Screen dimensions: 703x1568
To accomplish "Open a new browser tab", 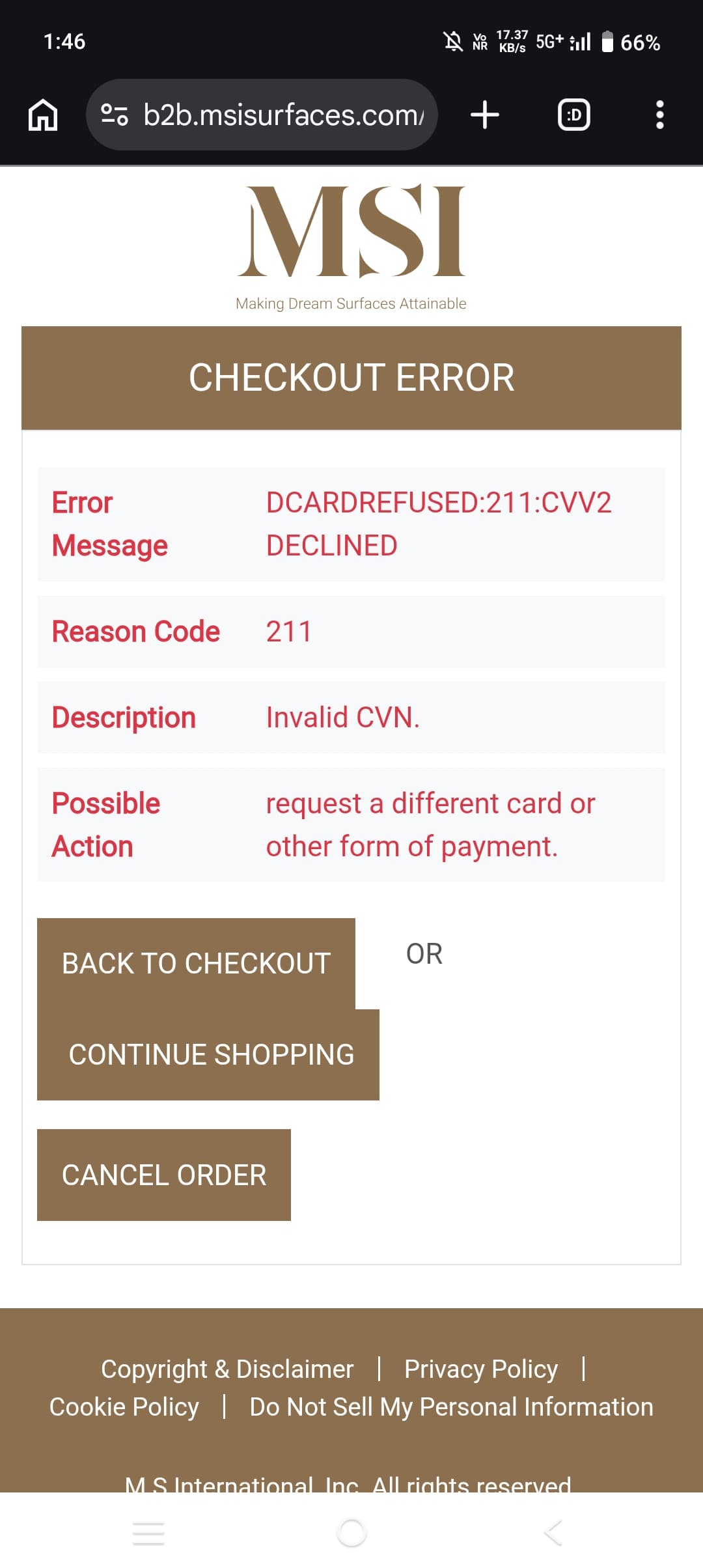I will [x=485, y=115].
